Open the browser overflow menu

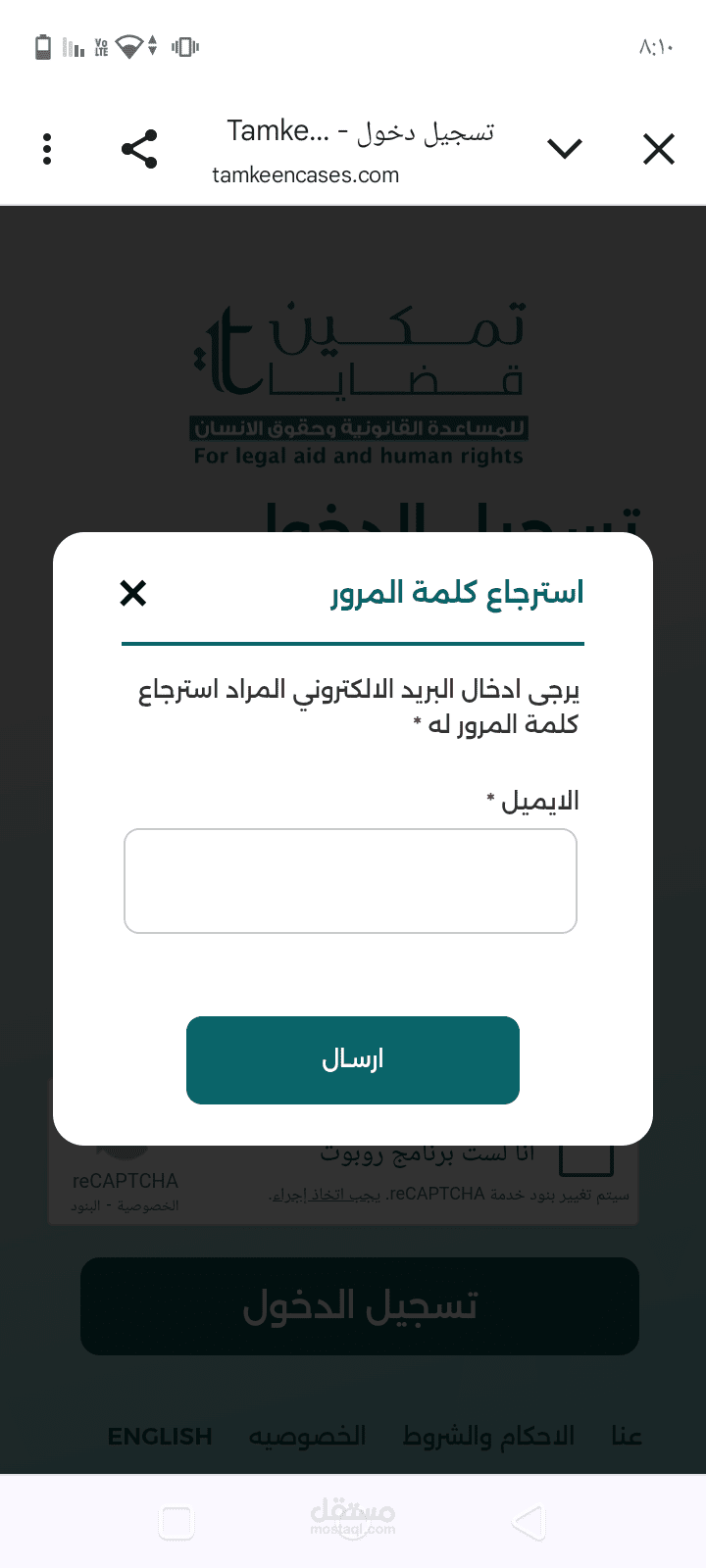tap(47, 149)
